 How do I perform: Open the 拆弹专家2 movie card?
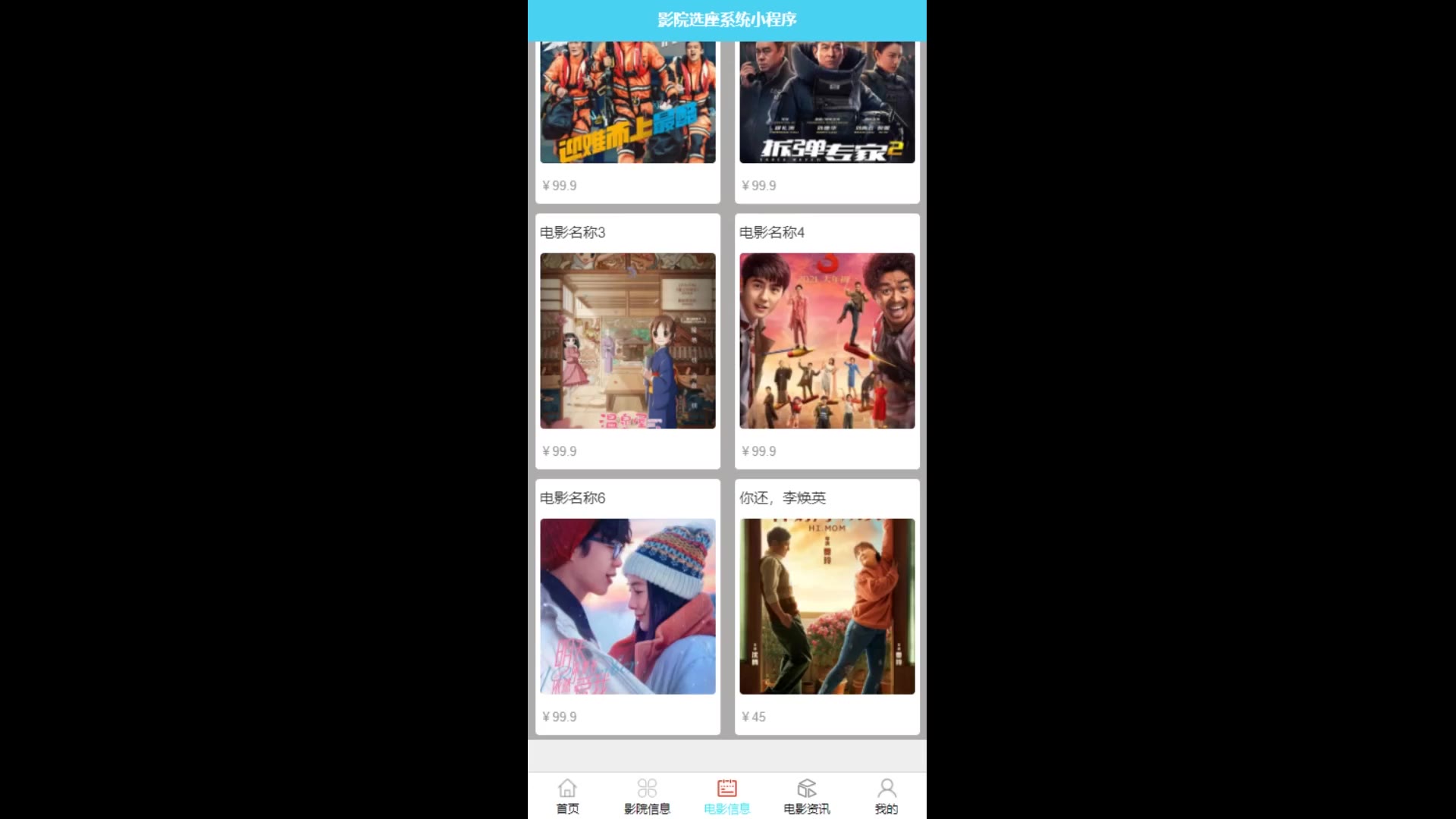827,106
